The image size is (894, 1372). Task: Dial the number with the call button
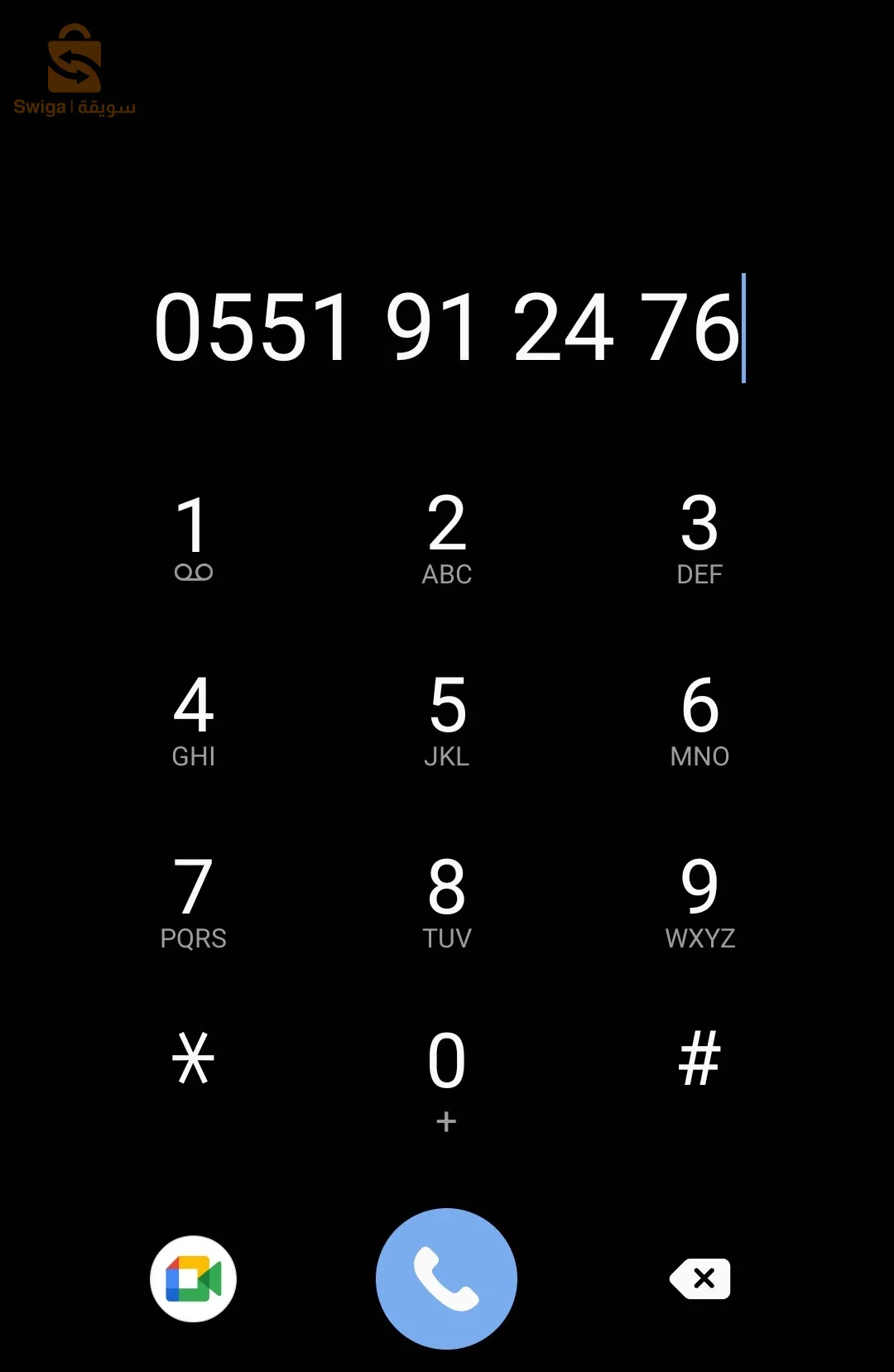pos(446,1278)
